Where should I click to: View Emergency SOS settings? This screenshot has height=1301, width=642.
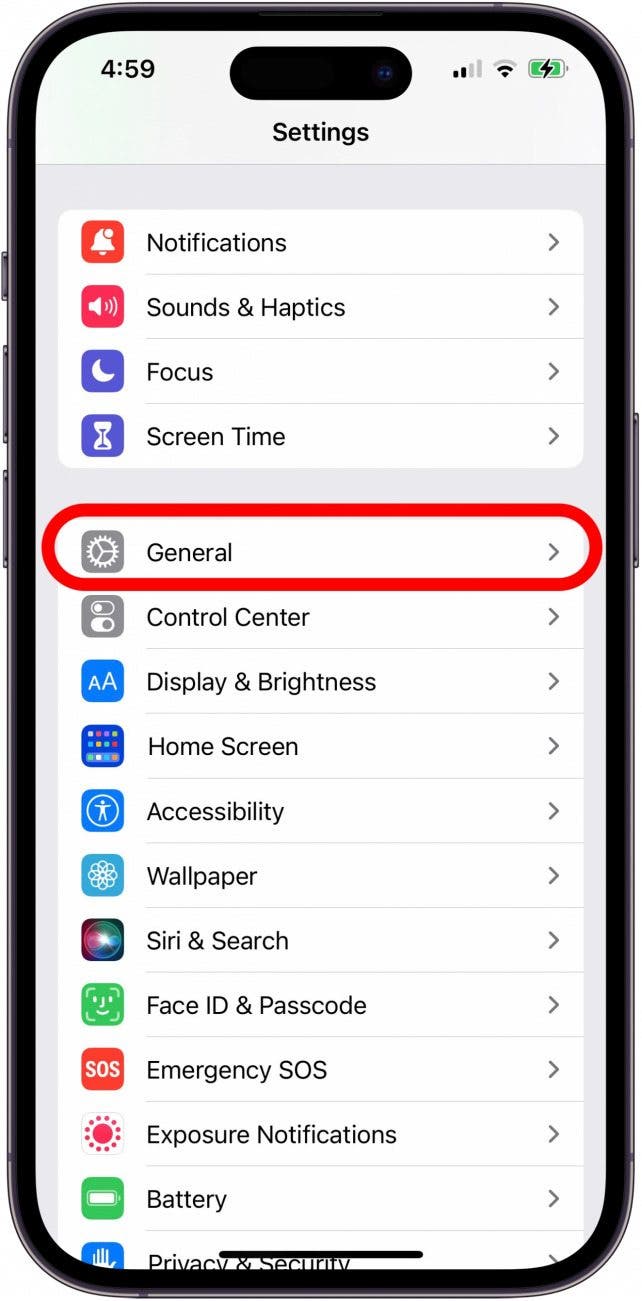(320, 1070)
